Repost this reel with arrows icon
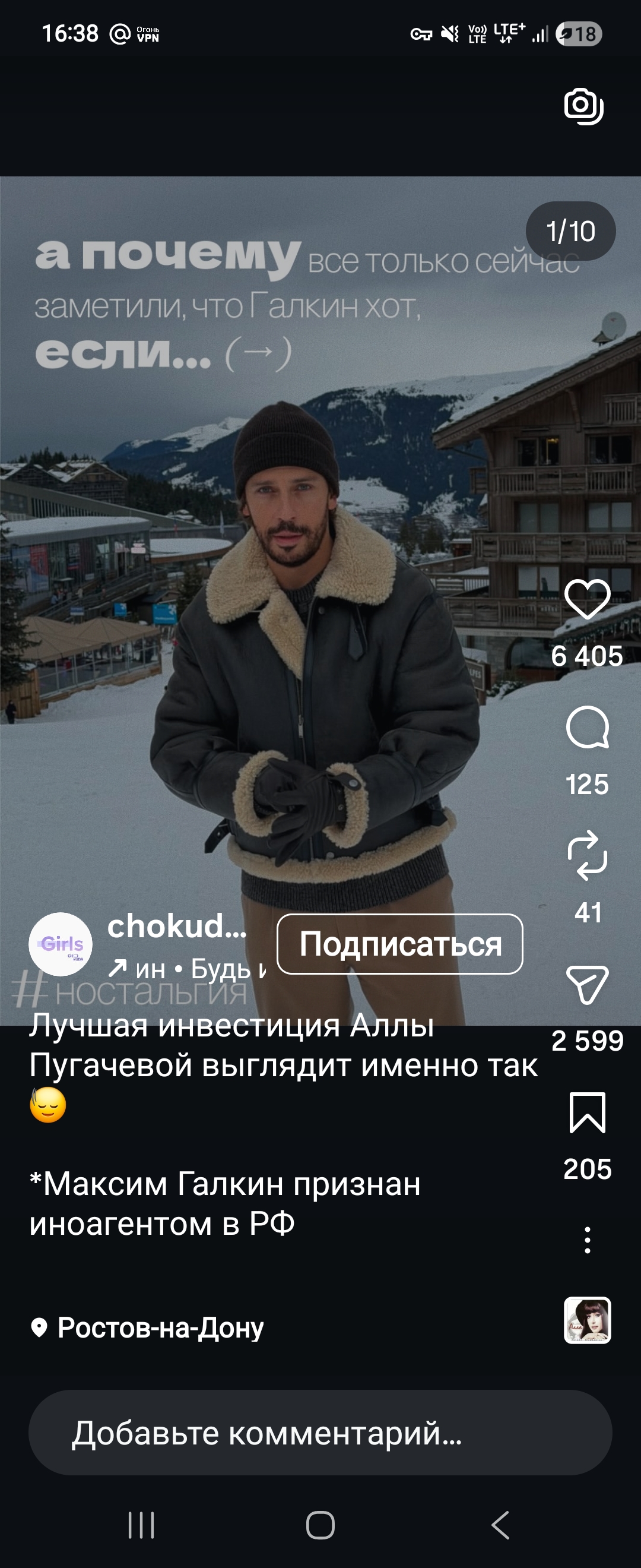 pyautogui.click(x=587, y=855)
